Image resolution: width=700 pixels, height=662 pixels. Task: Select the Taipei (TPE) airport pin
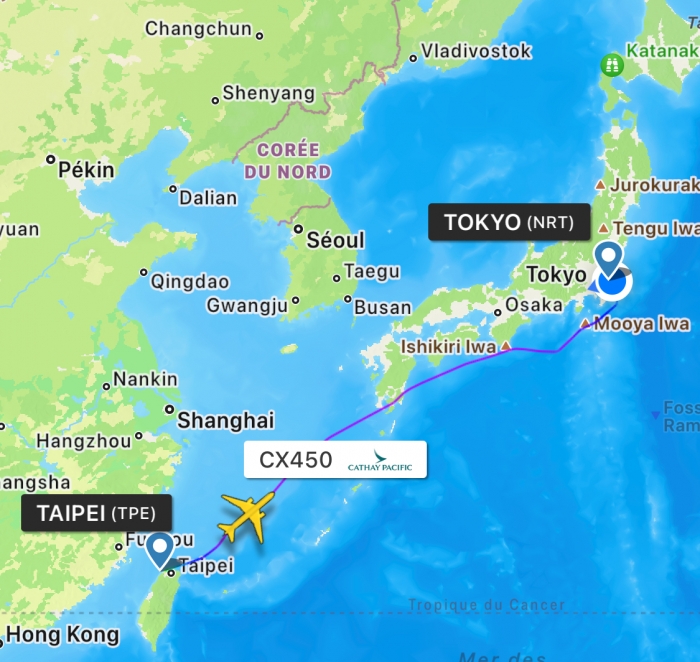click(x=159, y=550)
